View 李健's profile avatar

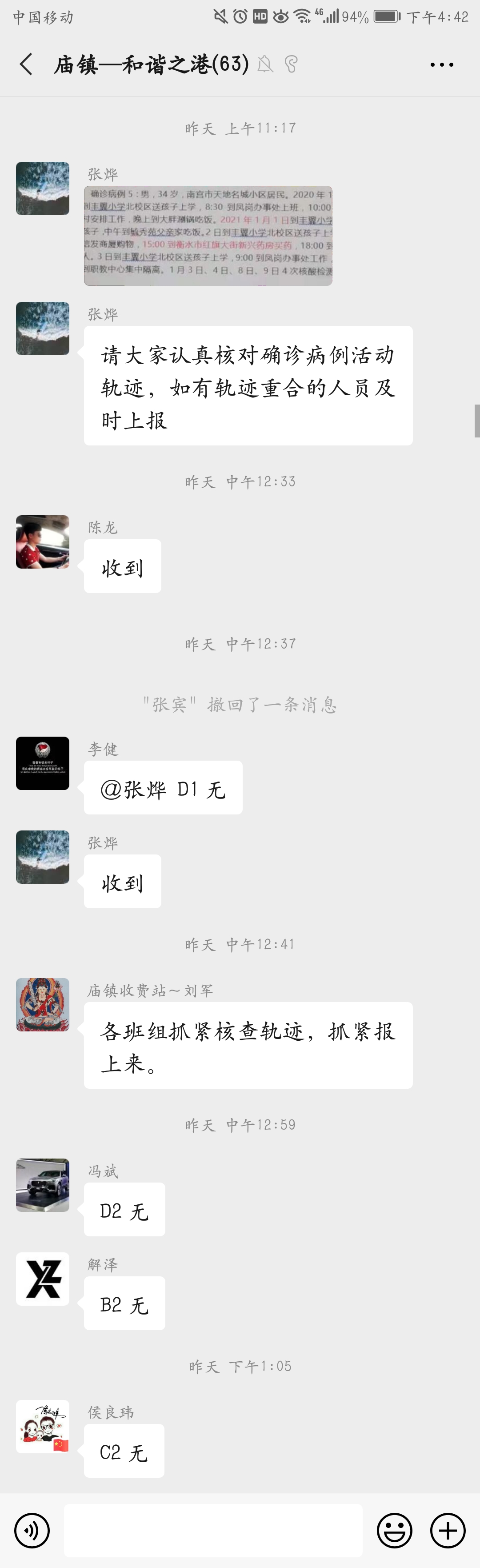tap(43, 763)
